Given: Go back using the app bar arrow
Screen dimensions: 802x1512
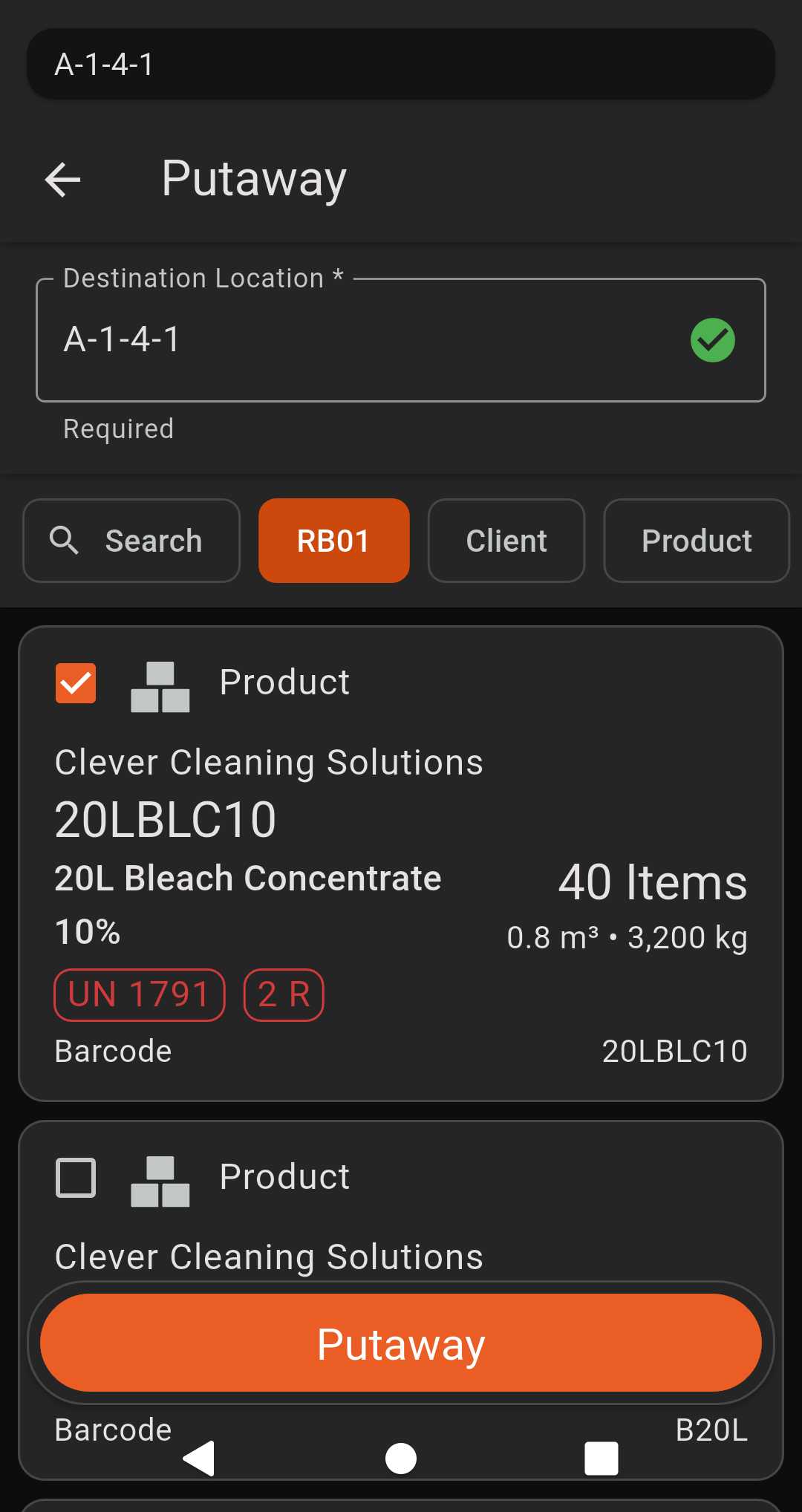Looking at the screenshot, I should tap(62, 180).
